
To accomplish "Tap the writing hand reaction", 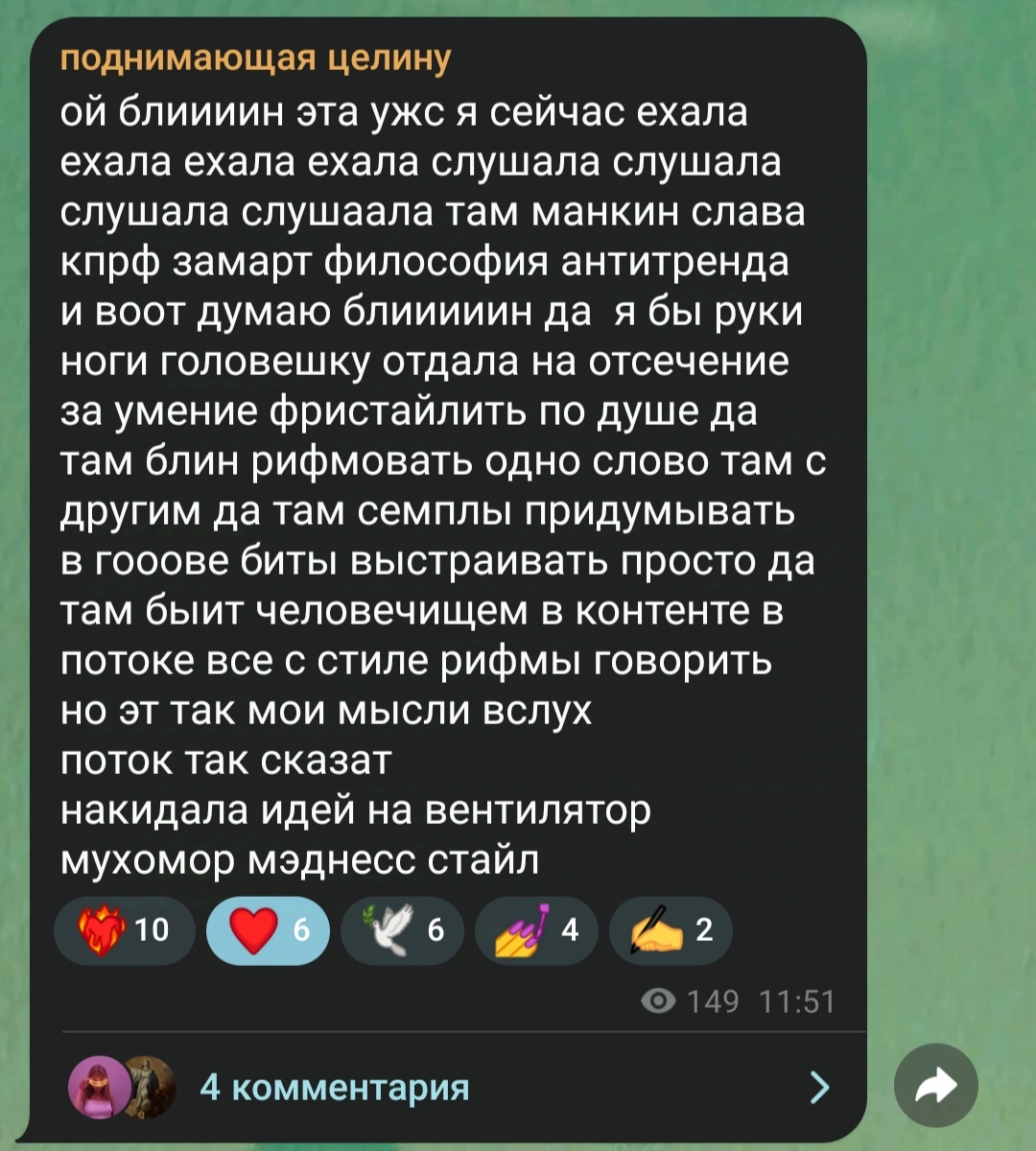I will 671,929.
